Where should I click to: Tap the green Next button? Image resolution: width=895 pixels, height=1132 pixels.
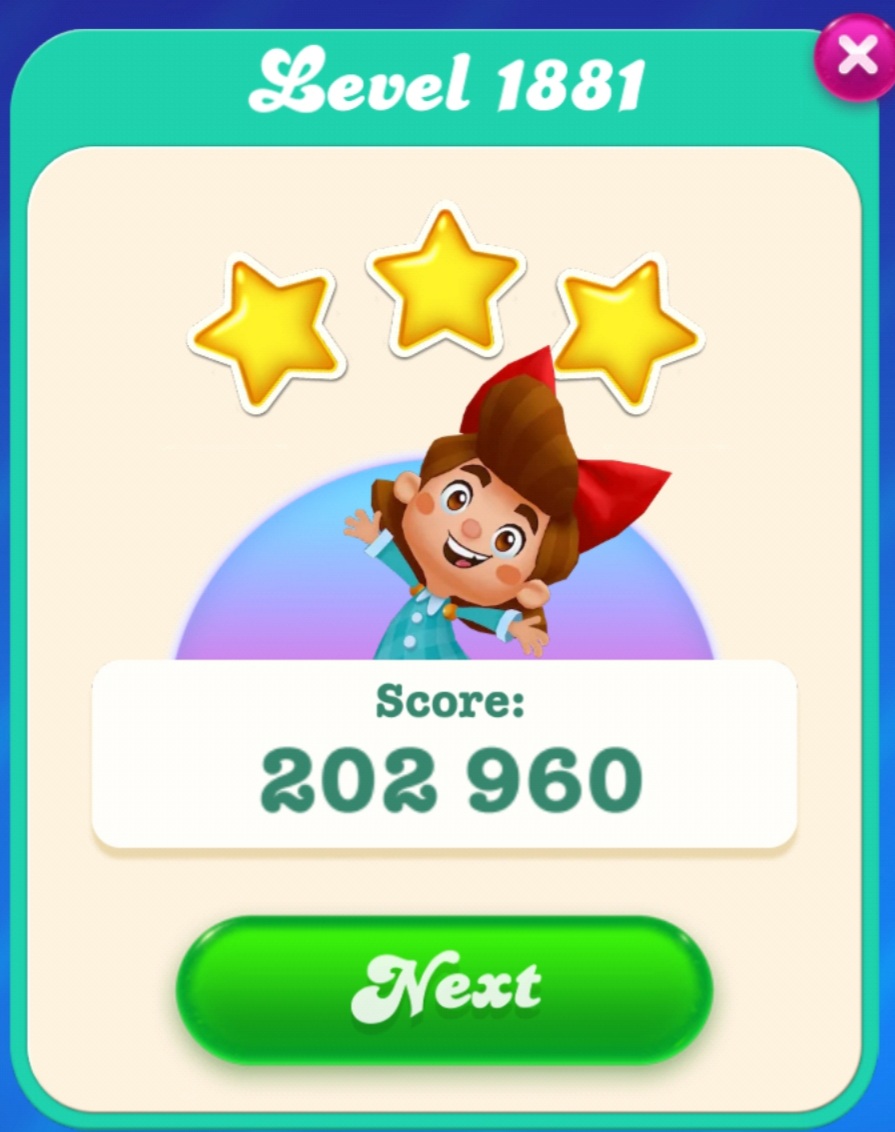point(445,988)
